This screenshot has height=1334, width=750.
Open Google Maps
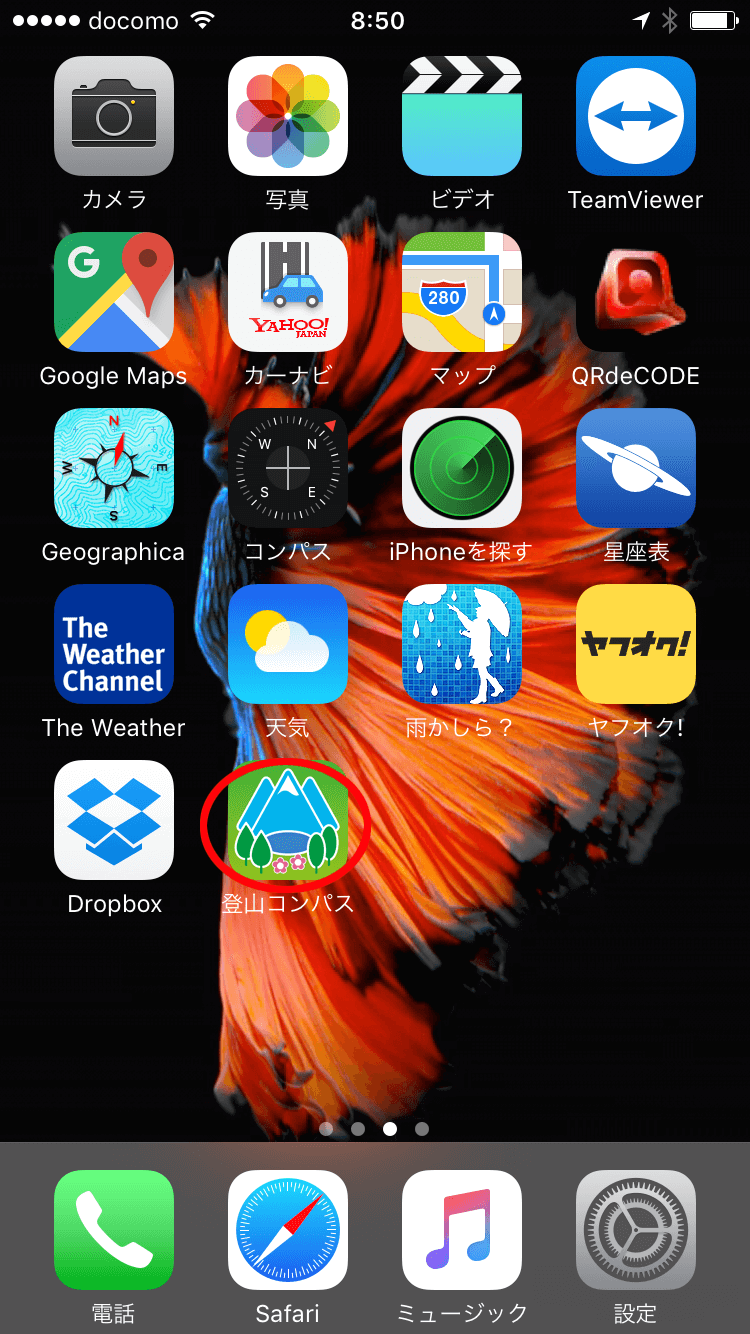(x=114, y=292)
